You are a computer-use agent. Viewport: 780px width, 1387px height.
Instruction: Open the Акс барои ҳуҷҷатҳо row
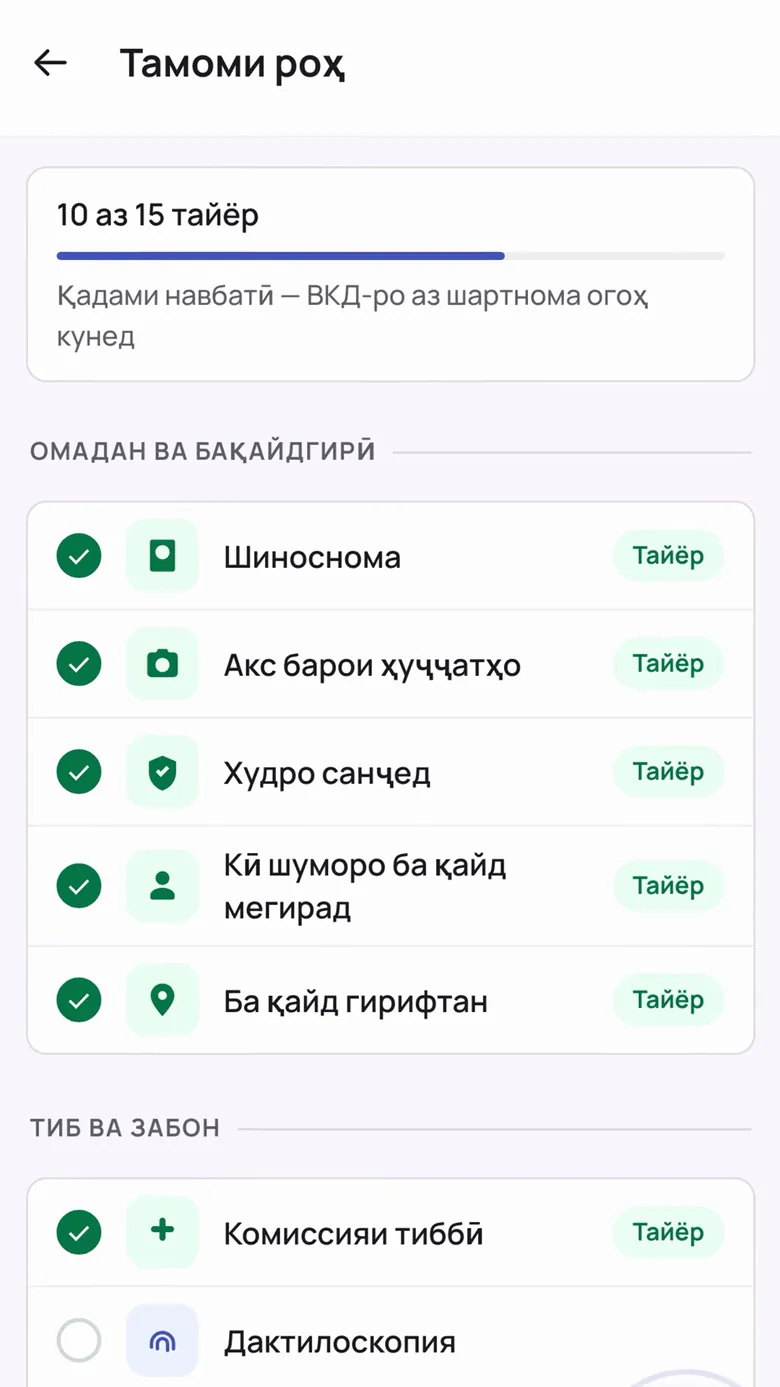tap(390, 664)
